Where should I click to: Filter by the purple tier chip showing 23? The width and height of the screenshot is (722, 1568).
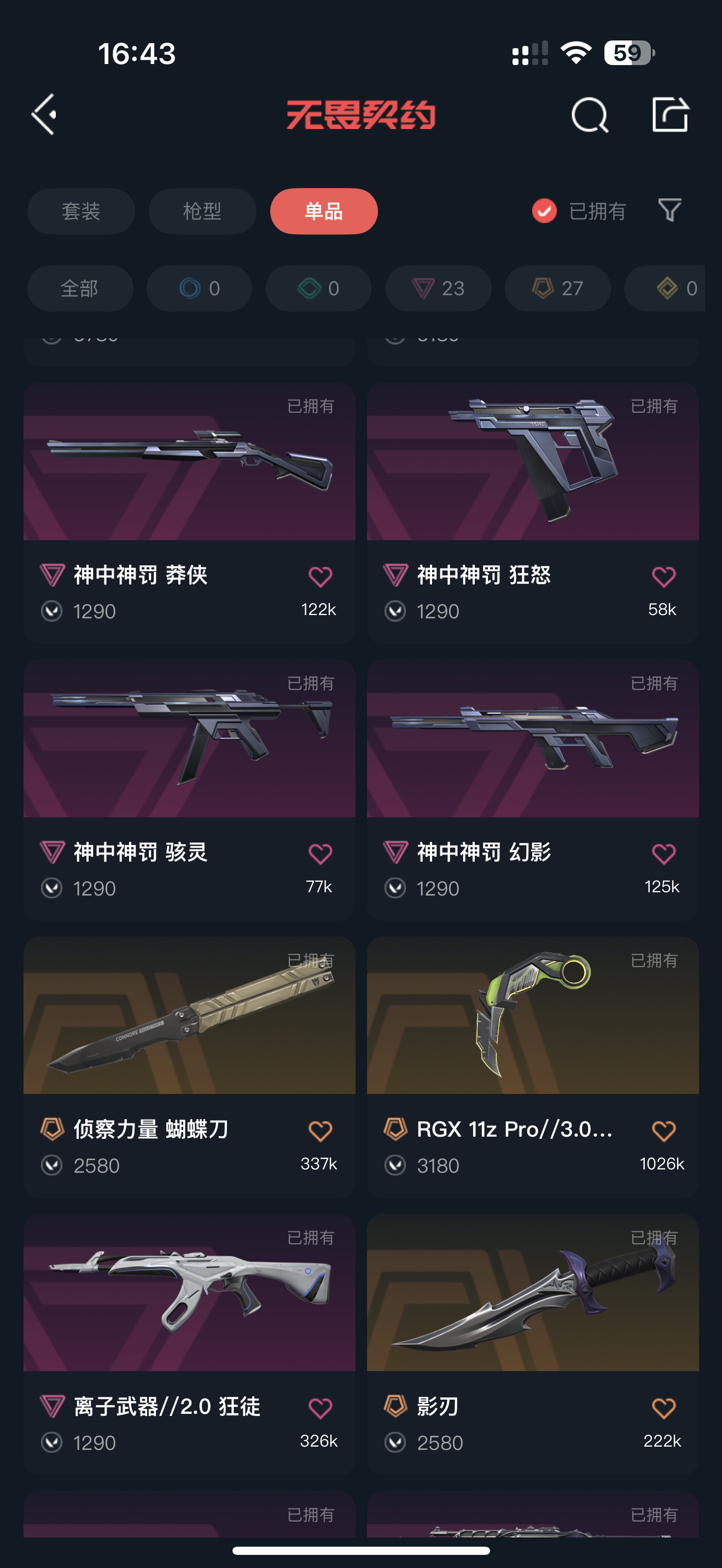(x=438, y=288)
